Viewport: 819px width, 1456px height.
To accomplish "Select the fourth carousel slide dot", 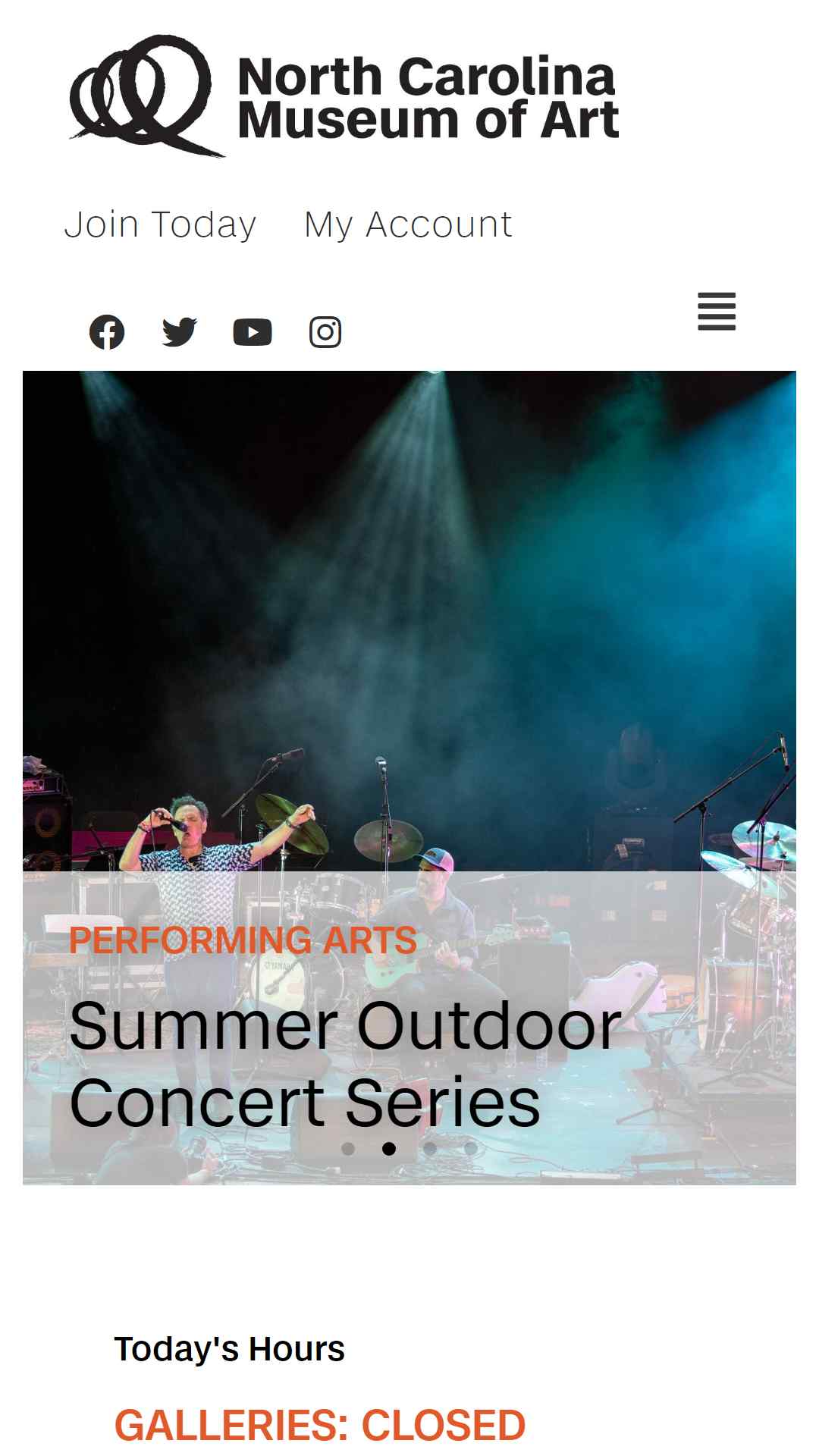I will click(x=471, y=1149).
